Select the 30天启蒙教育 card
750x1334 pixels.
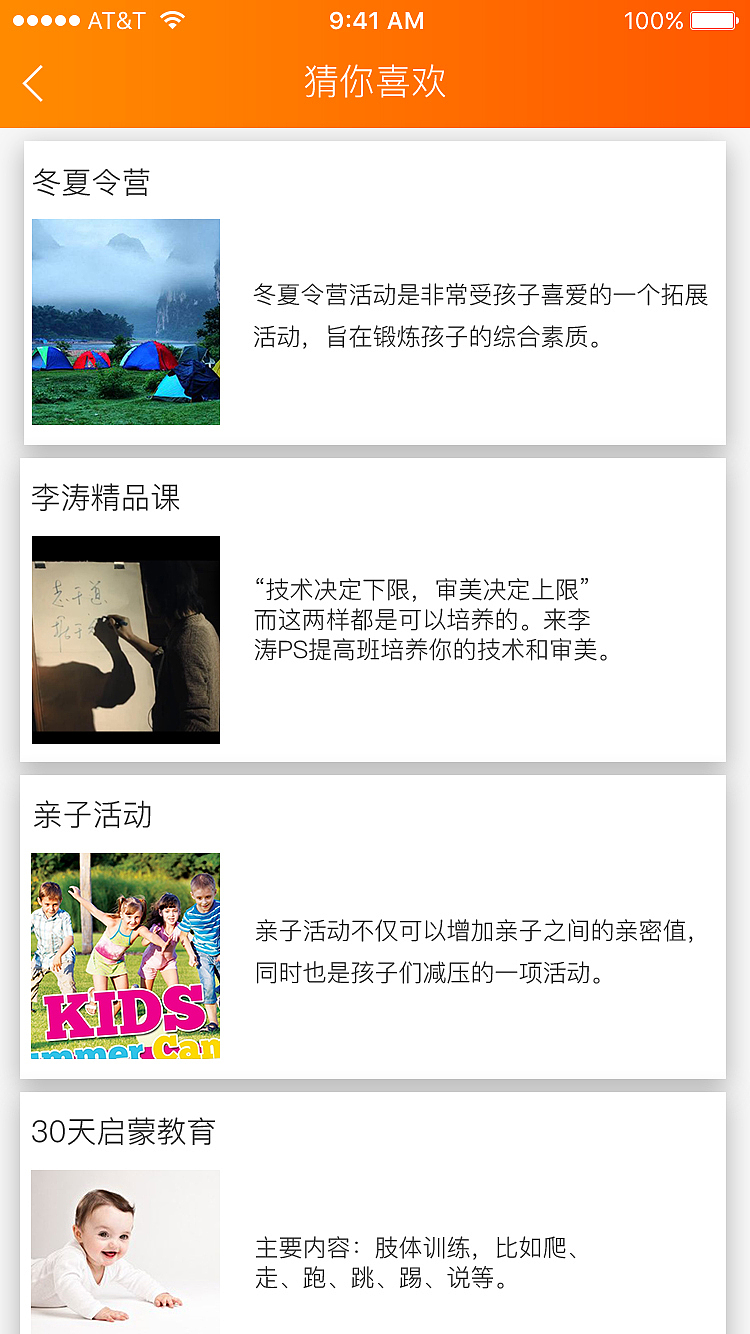click(x=373, y=1213)
